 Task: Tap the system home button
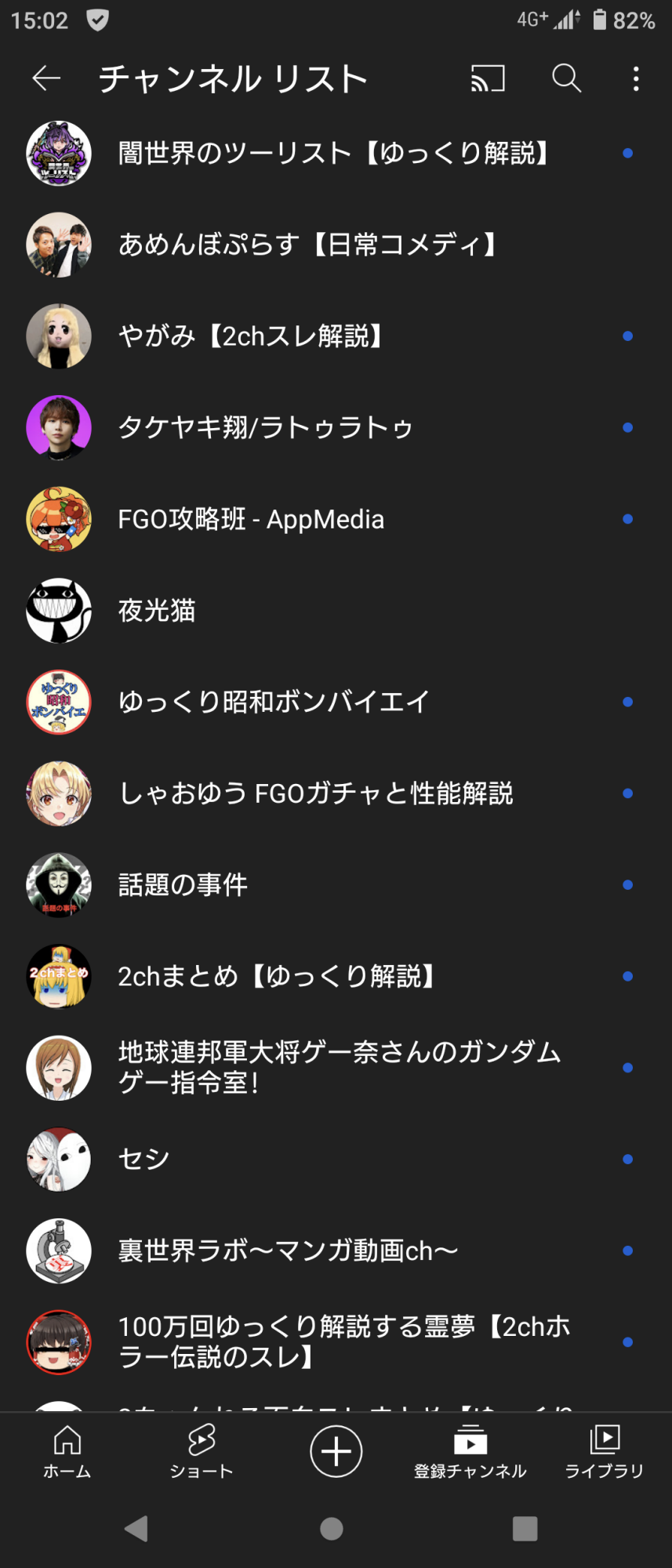pos(332,1528)
